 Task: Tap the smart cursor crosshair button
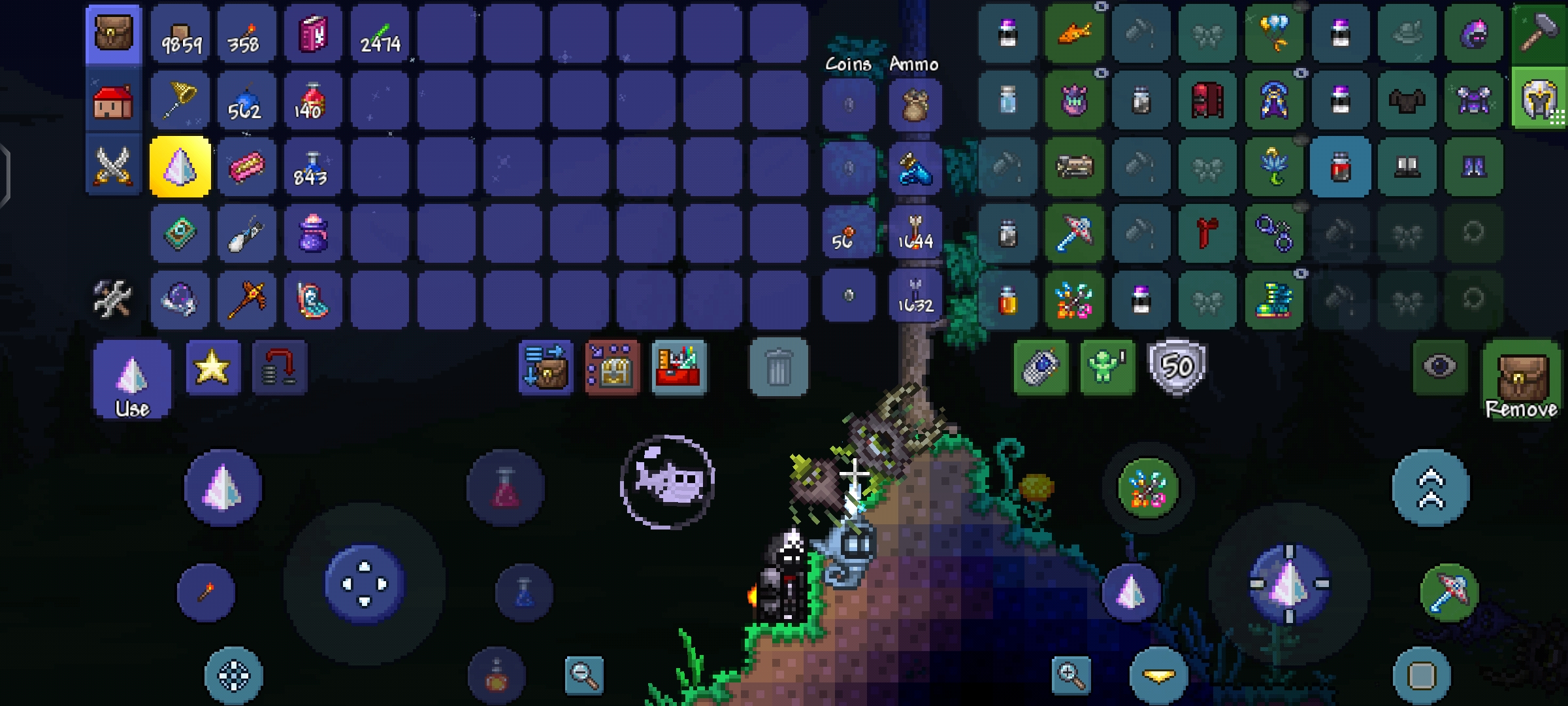click(233, 676)
